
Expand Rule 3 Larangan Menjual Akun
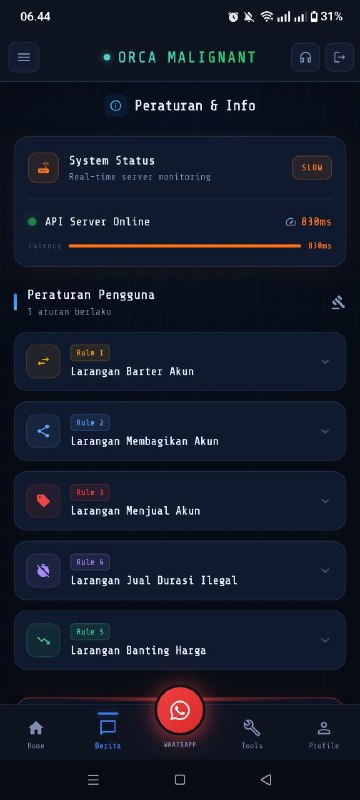(x=179, y=501)
